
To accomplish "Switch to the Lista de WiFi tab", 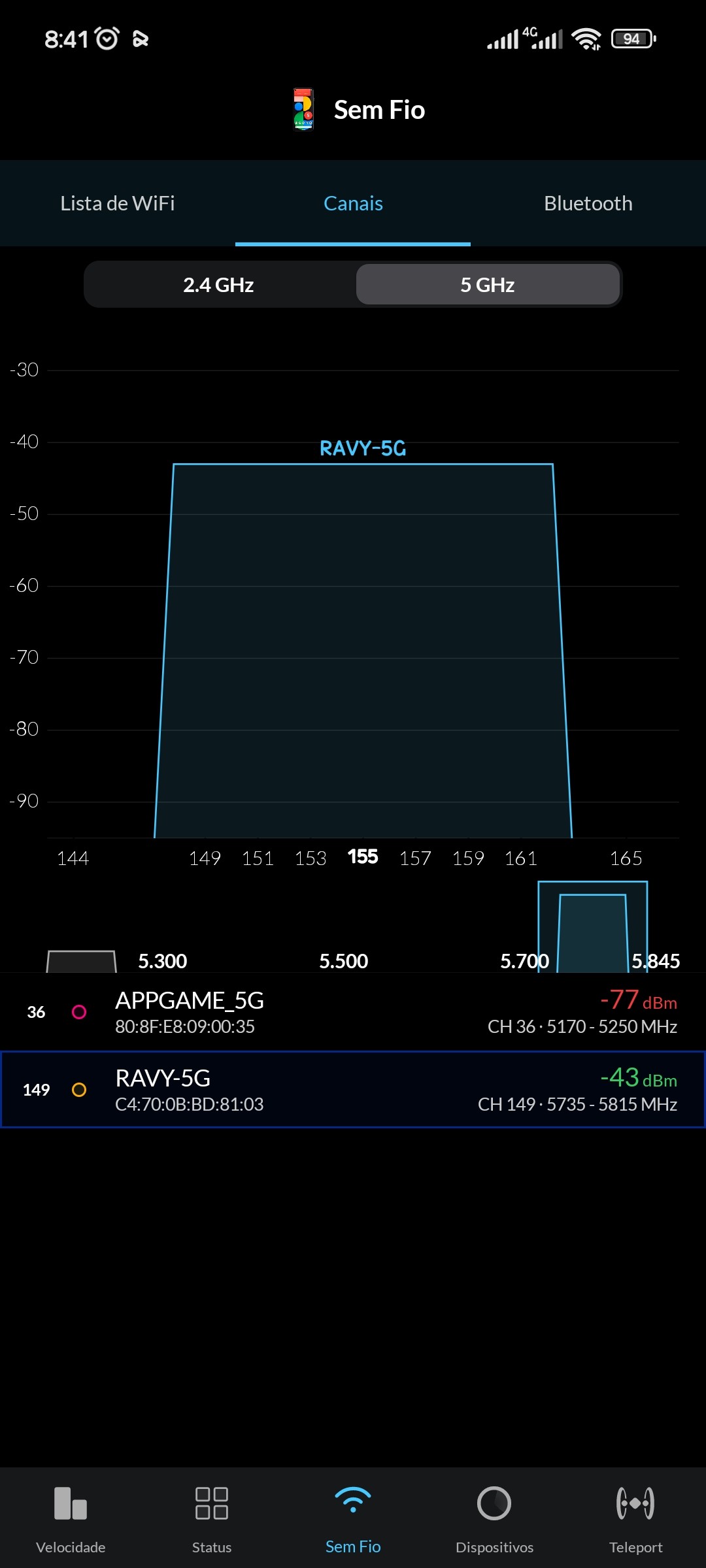I will [x=118, y=203].
